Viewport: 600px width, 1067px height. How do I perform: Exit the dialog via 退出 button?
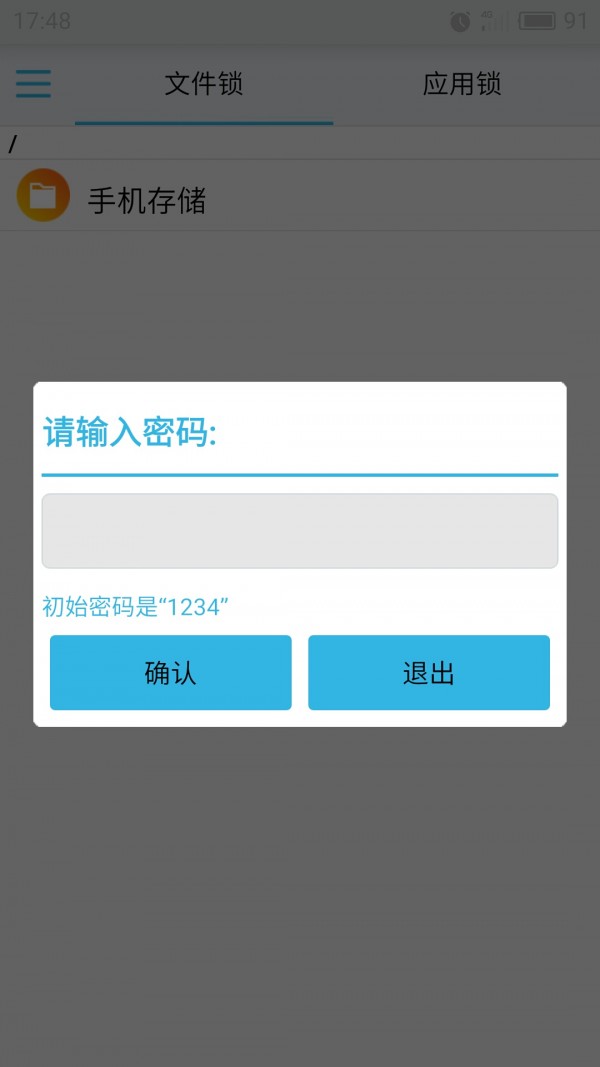tap(428, 673)
